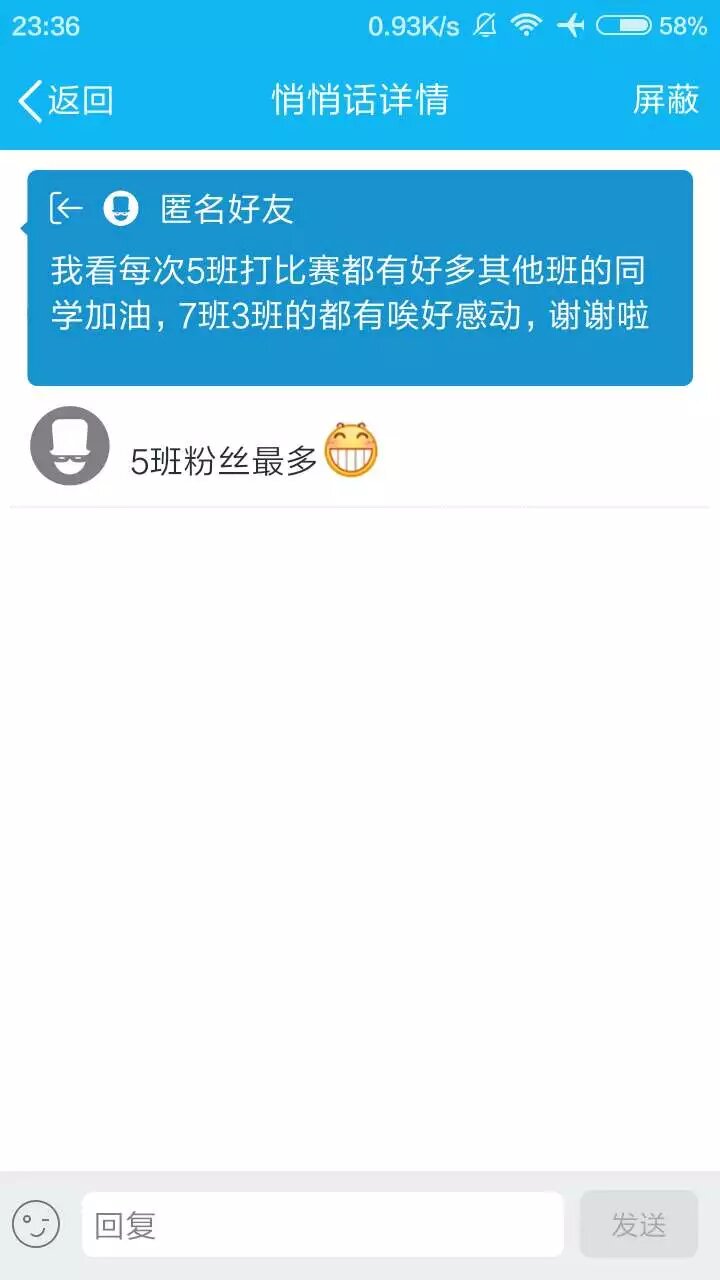Screen dimensions: 720x1280
Task: Tap the 回复 reply input field
Action: tap(322, 1224)
